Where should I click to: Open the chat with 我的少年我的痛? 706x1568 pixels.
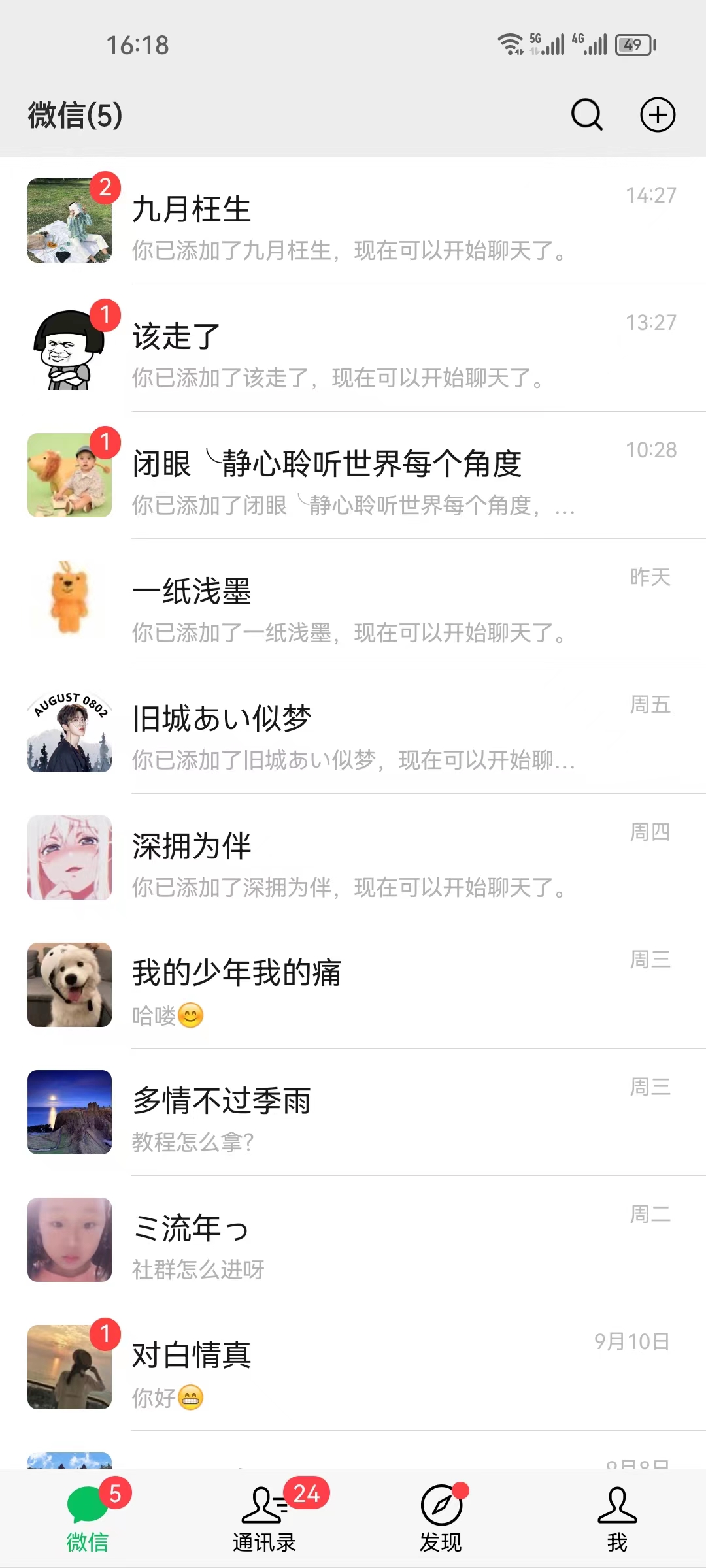tap(353, 985)
